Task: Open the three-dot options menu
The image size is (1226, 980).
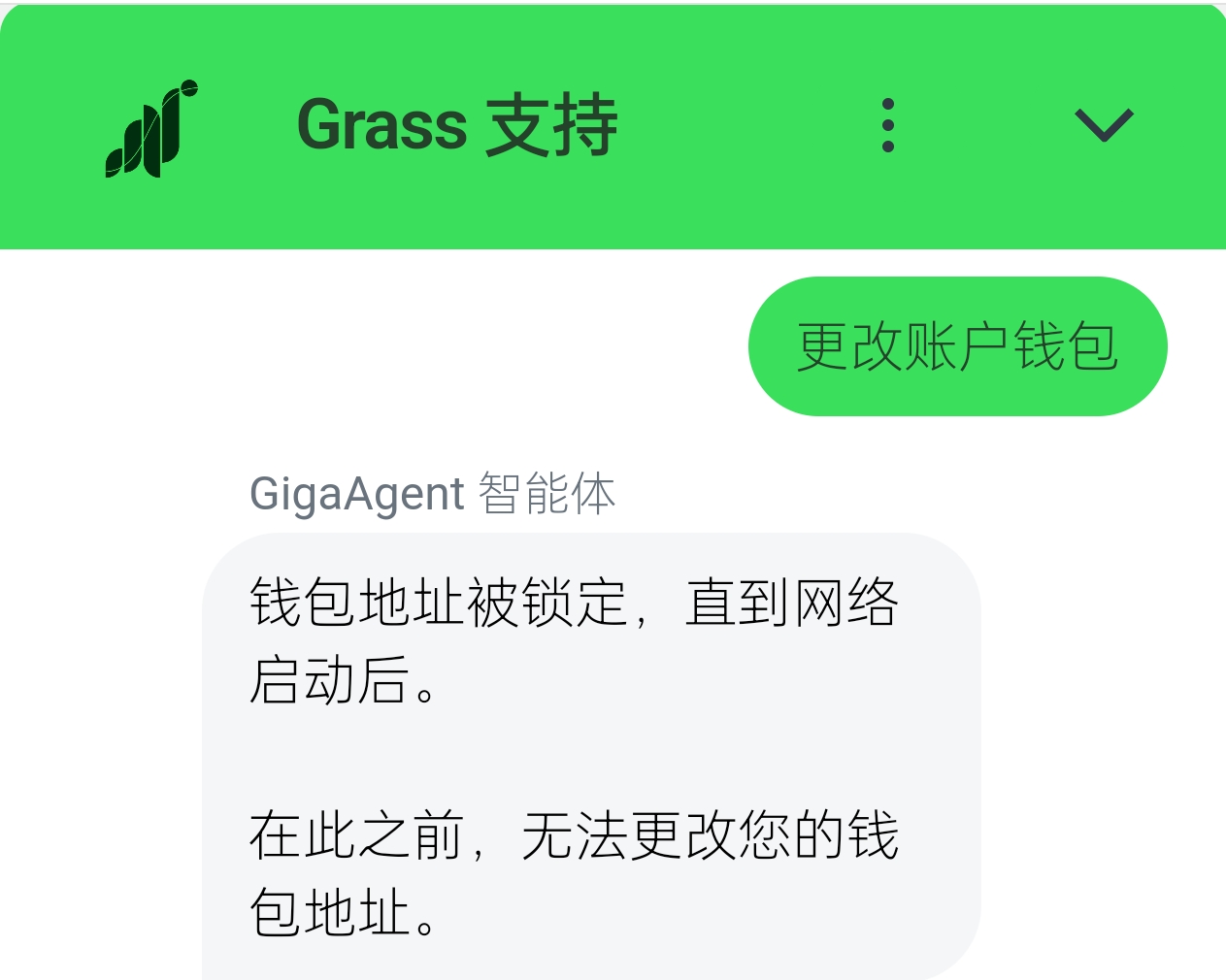Action: click(887, 125)
